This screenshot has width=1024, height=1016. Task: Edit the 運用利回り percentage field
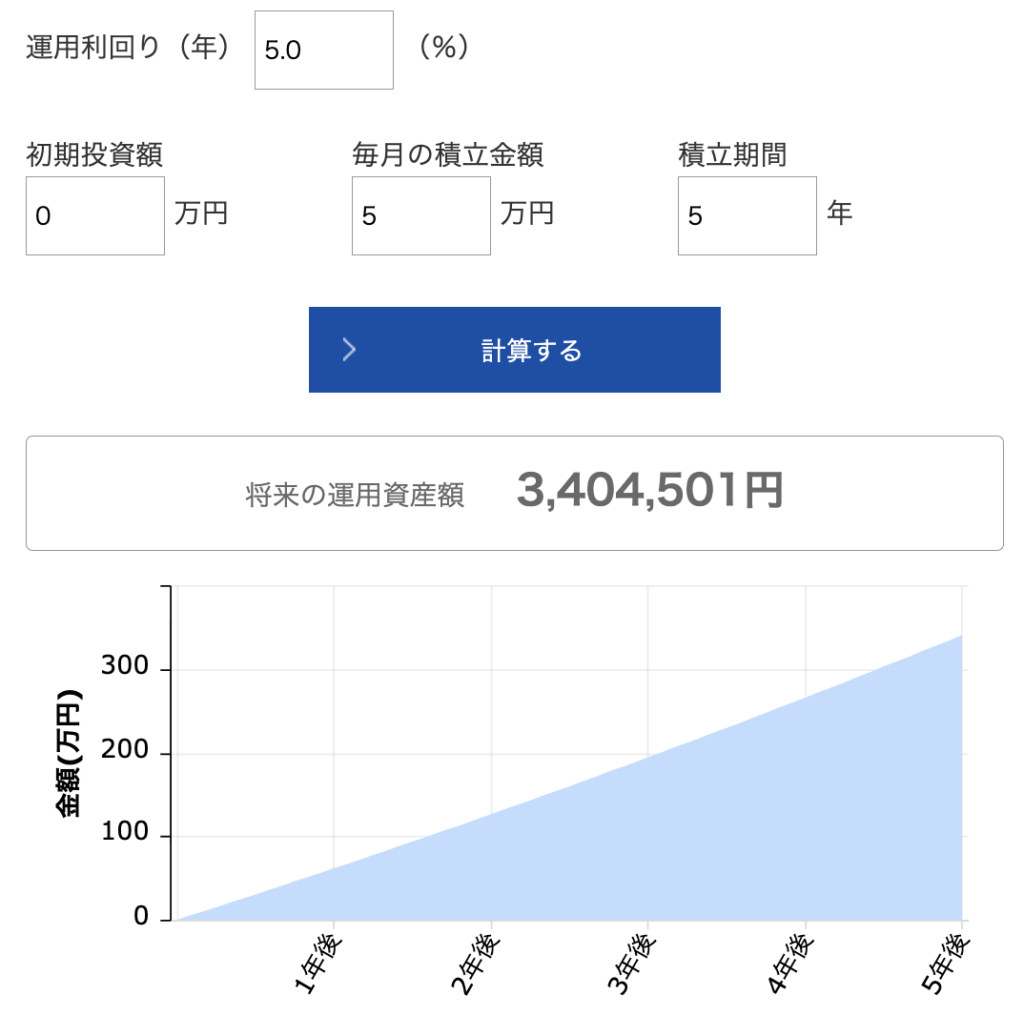[x=324, y=50]
